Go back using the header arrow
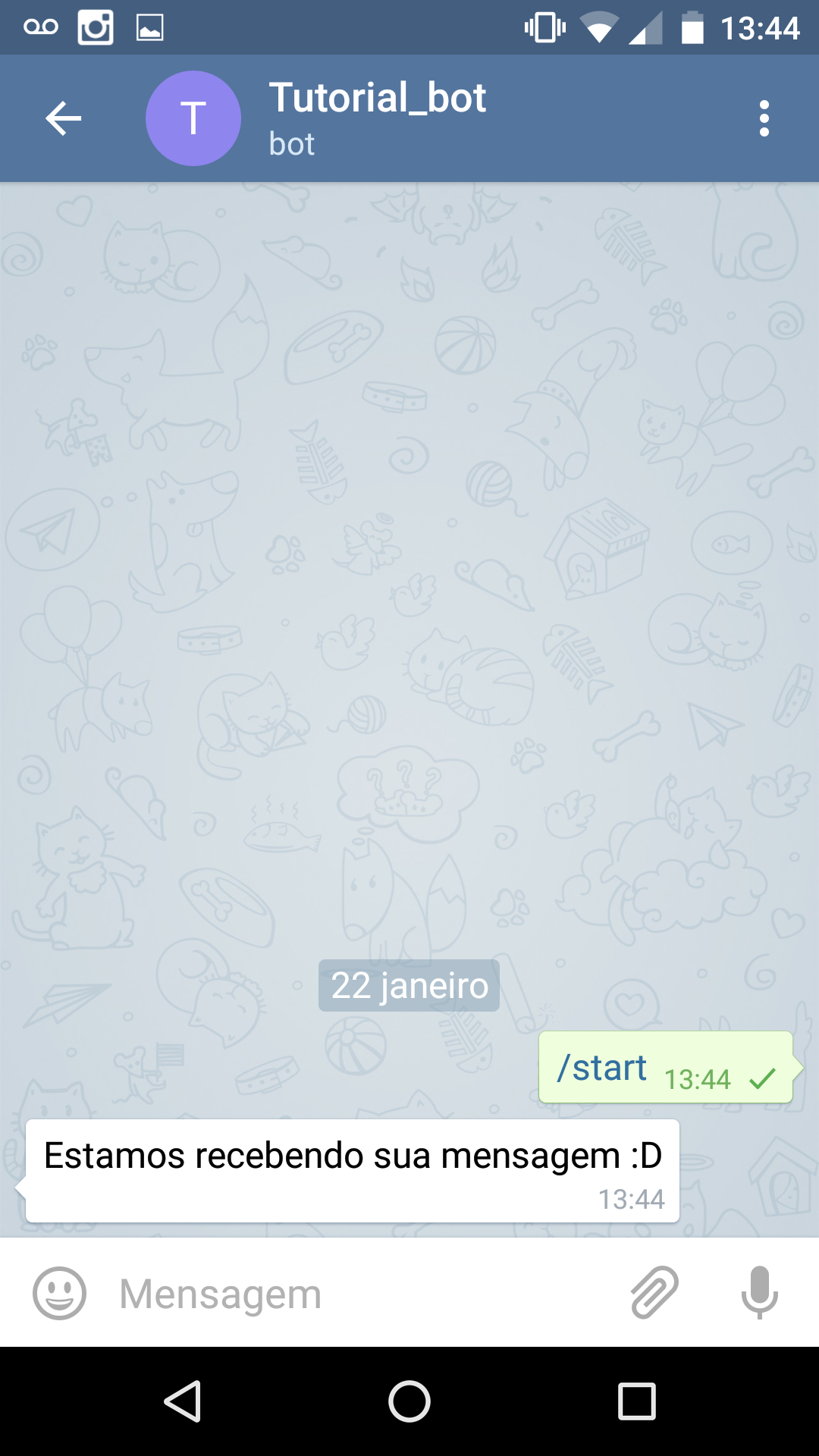 (x=64, y=118)
